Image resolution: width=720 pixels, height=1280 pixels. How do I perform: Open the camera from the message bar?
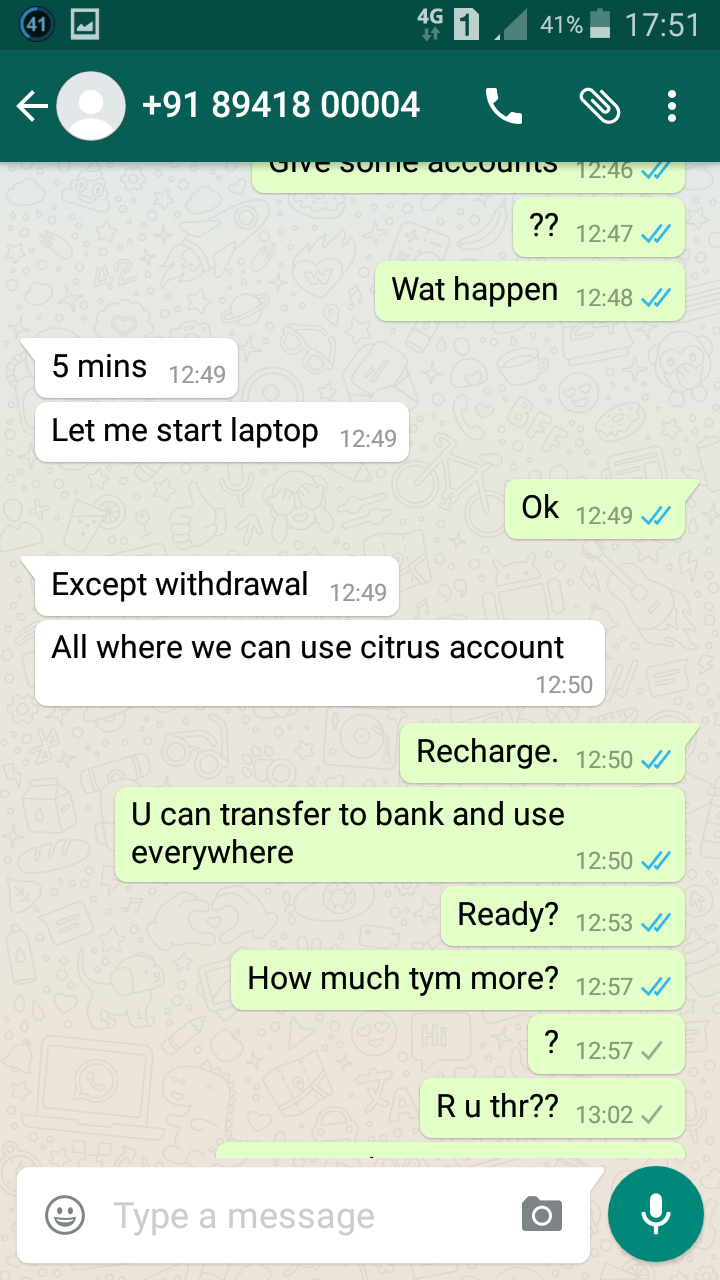click(x=542, y=1214)
